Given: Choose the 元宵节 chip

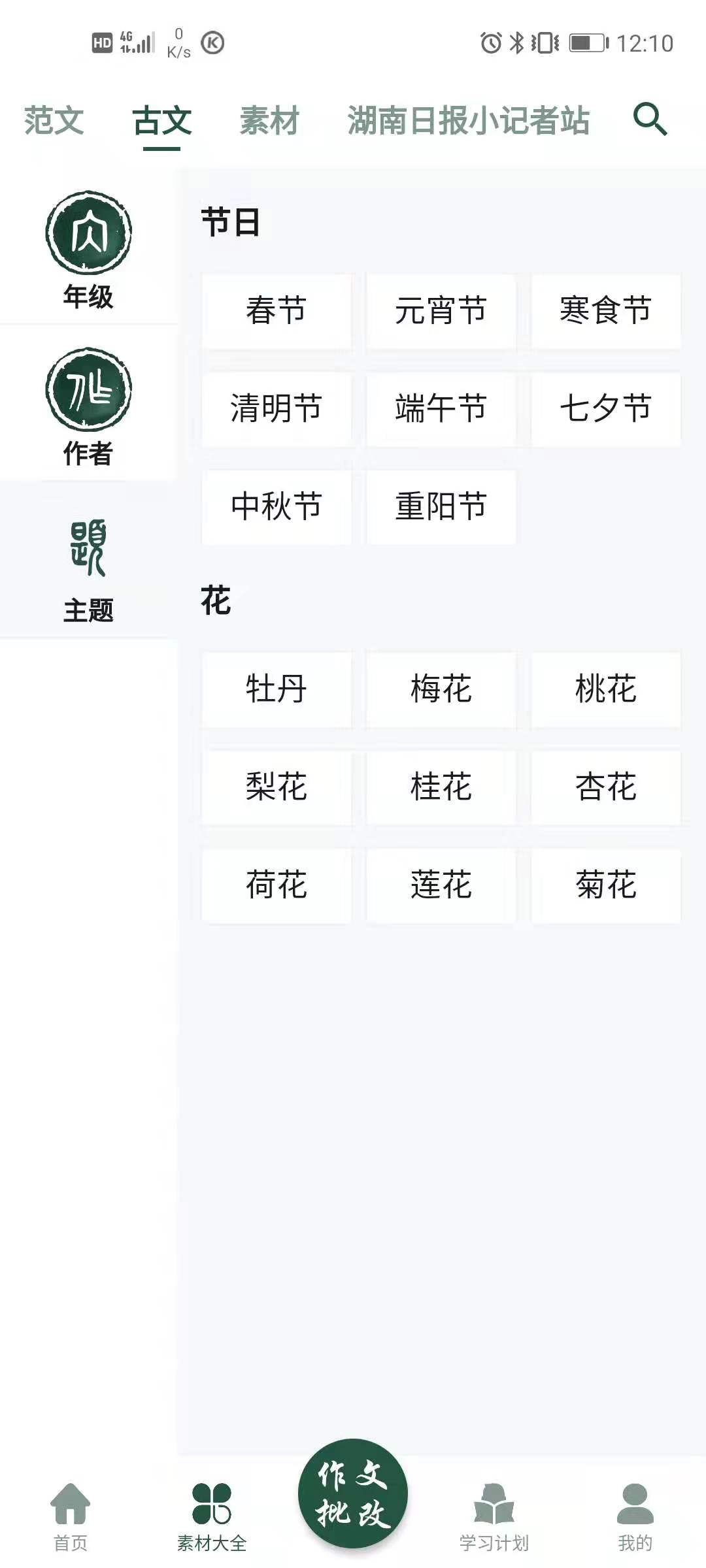Looking at the screenshot, I should 441,310.
